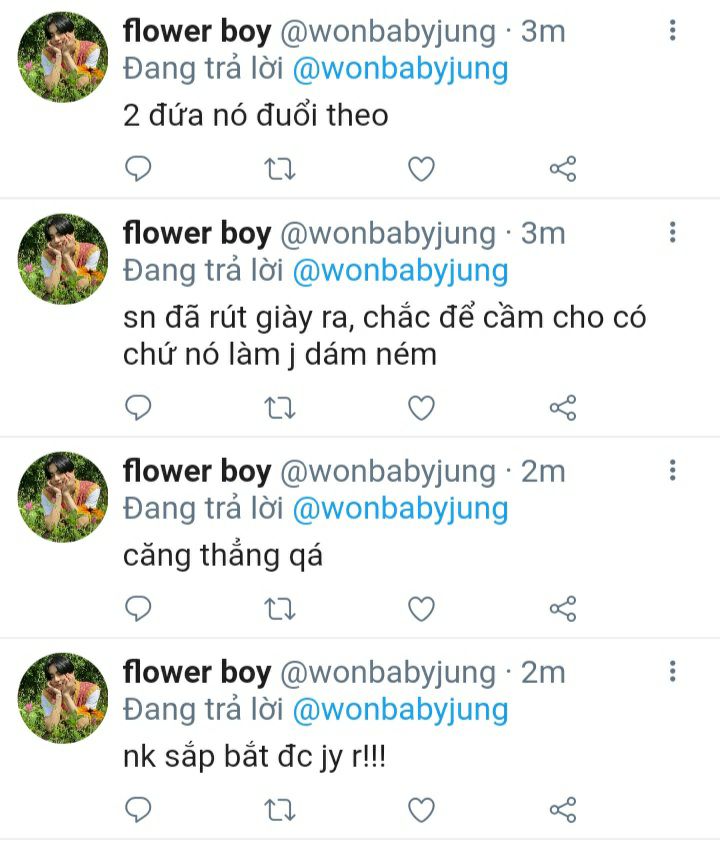Like the tweet "nk sắp bắt đc jy r!!!"
This screenshot has height=843, width=720.
click(x=421, y=810)
